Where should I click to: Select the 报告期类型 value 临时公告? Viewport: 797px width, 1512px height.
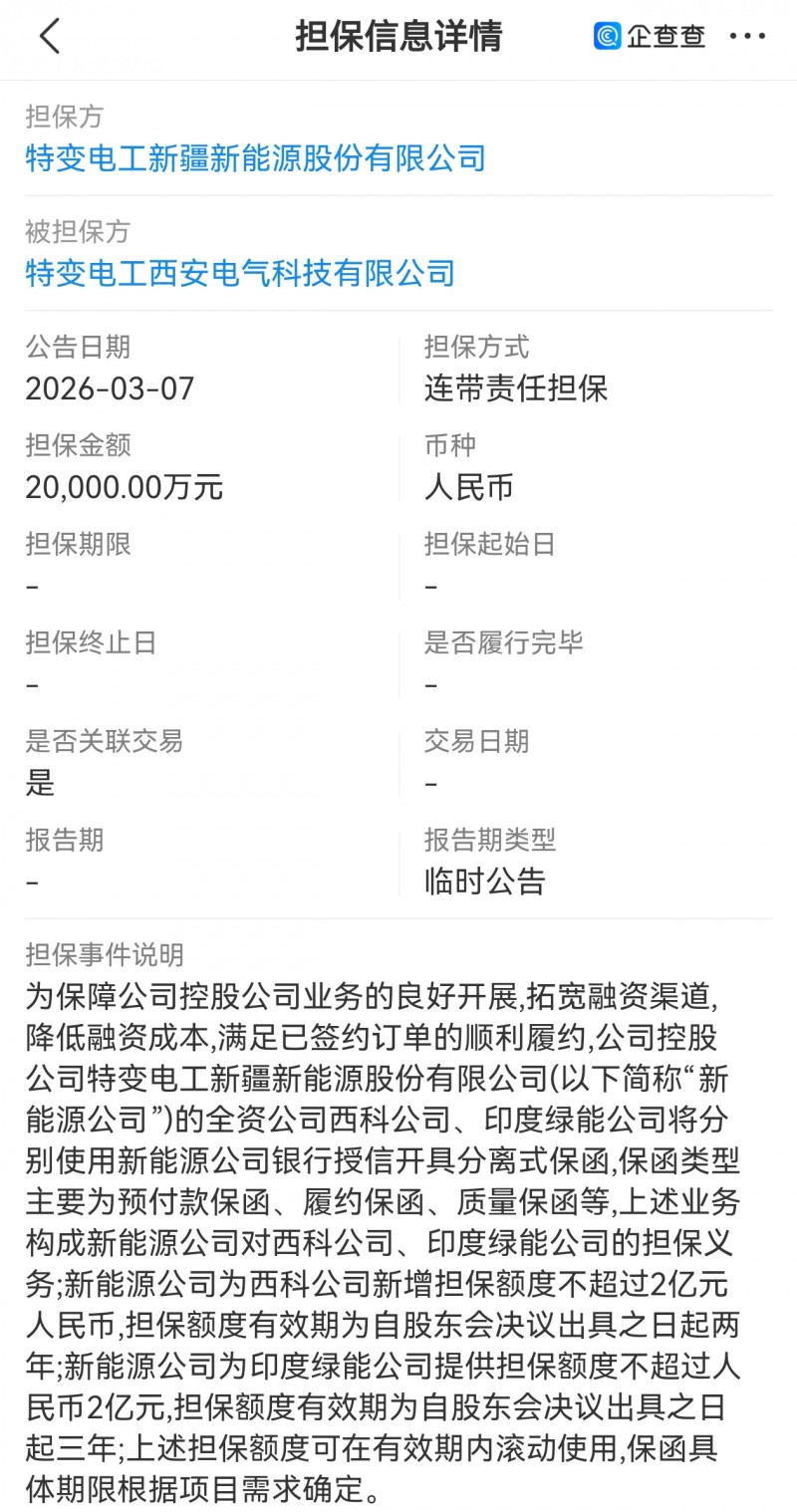point(484,882)
